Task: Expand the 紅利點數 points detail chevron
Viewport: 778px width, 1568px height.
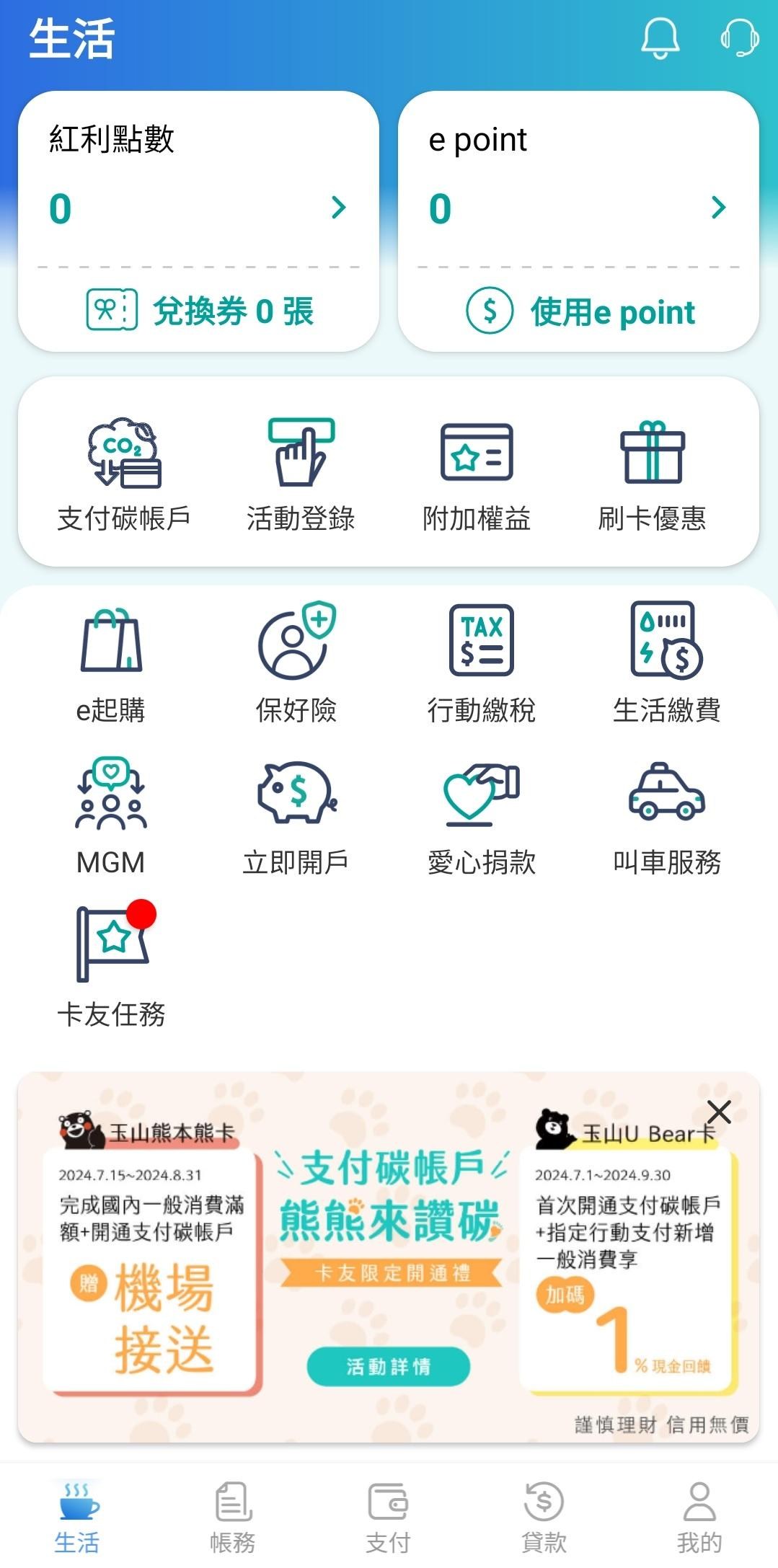Action: 339,208
